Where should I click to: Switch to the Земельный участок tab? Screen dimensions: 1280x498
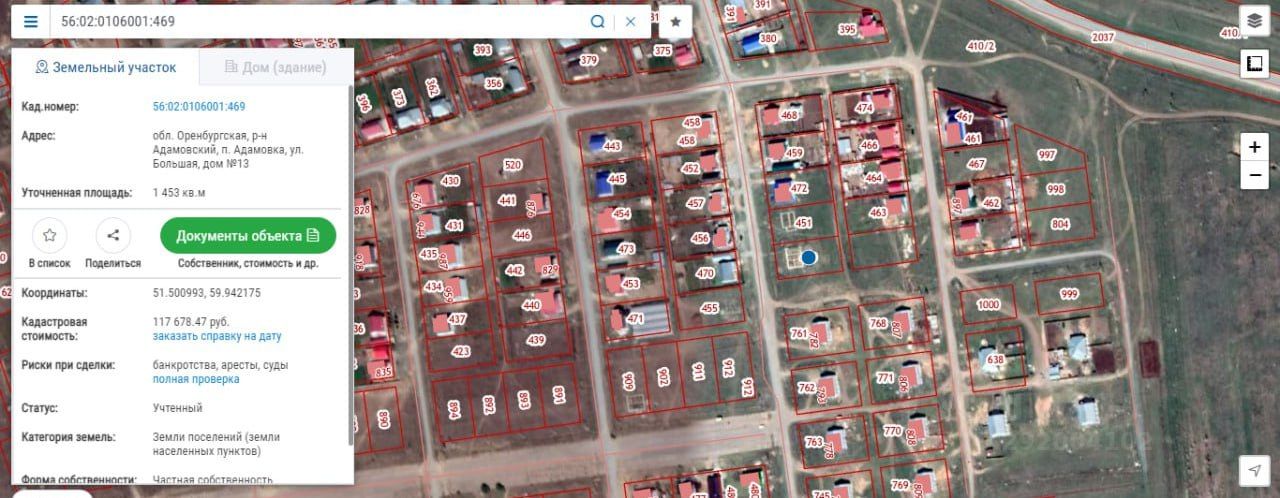click(106, 67)
